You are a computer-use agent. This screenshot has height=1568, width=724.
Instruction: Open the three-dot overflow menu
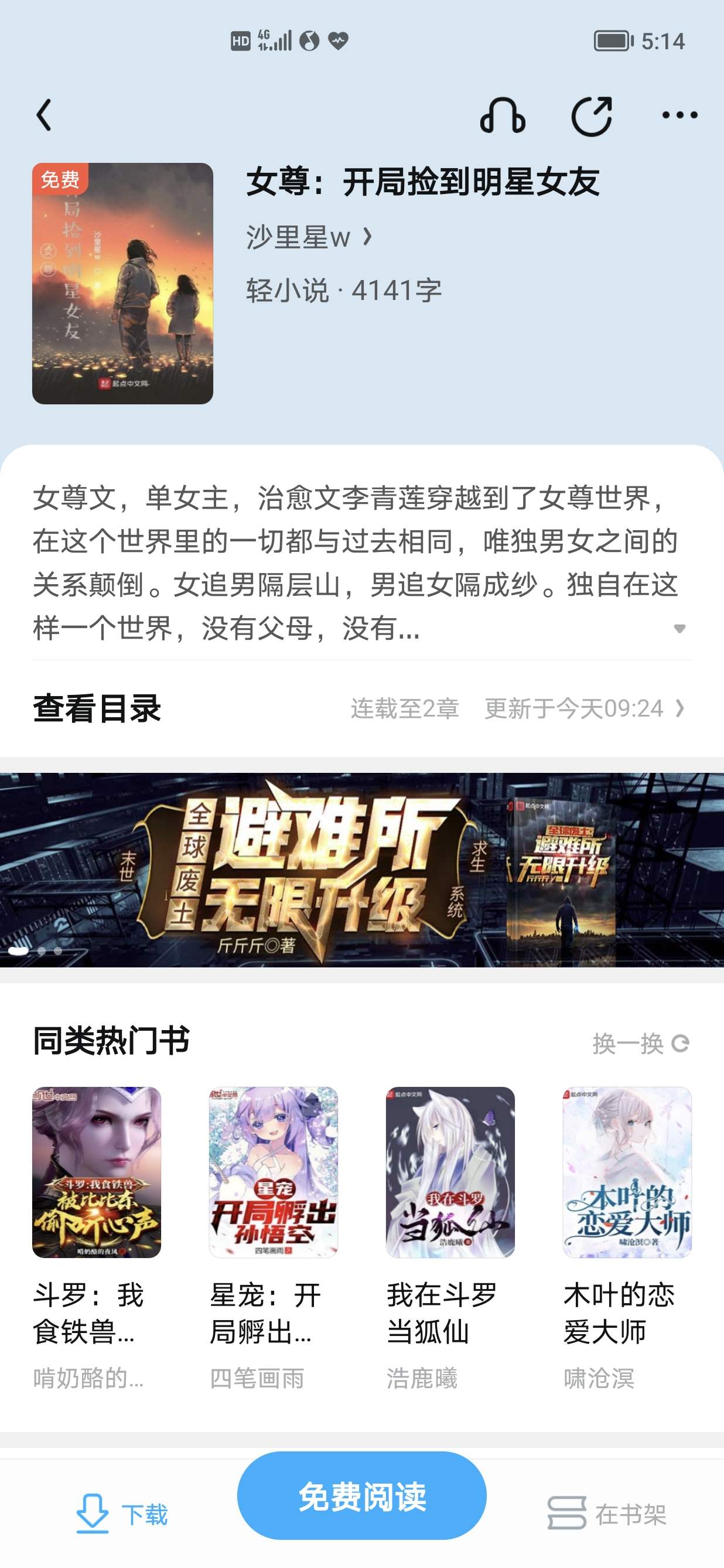(679, 115)
